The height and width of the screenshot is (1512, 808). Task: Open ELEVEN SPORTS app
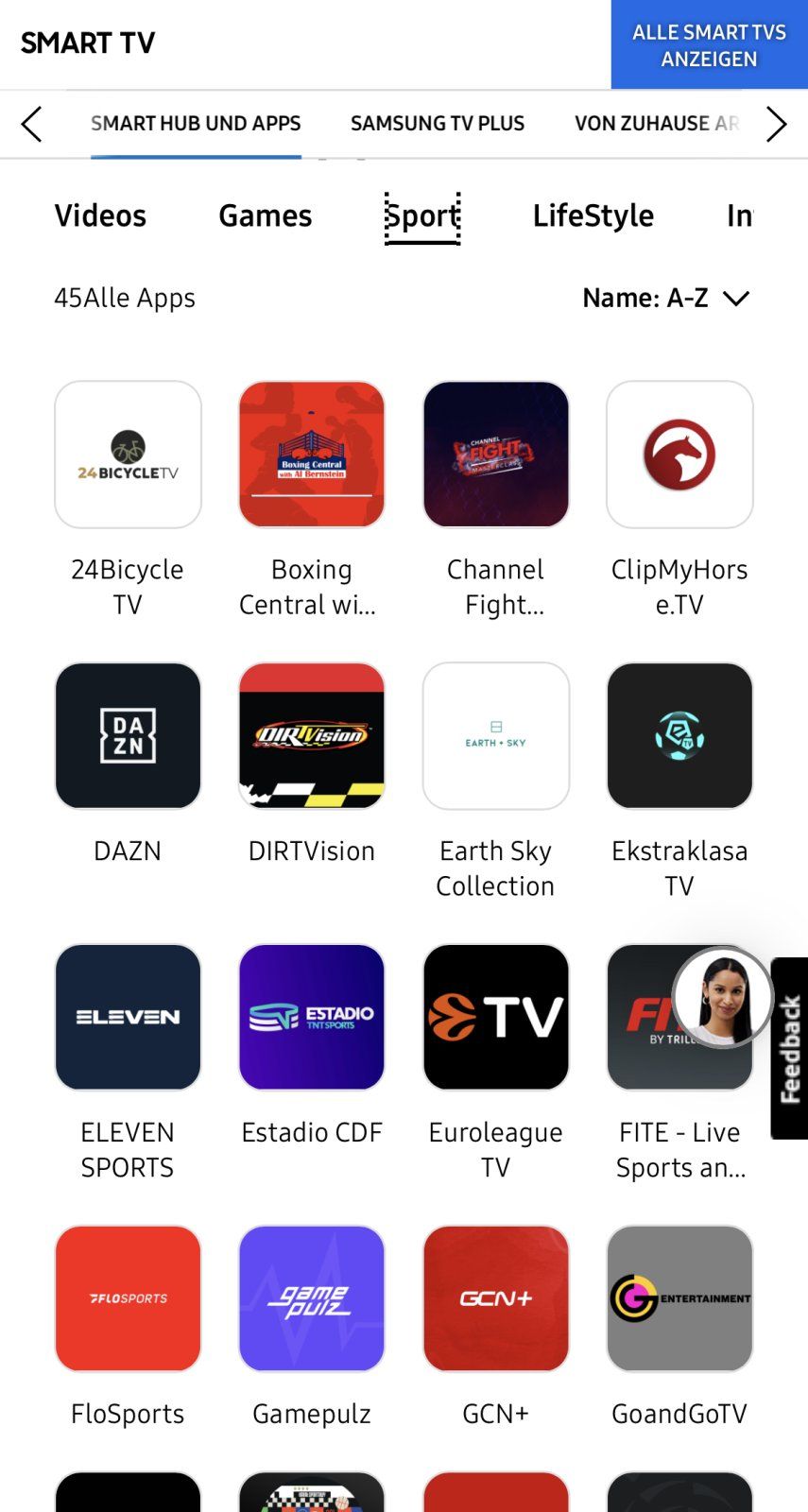(128, 1018)
